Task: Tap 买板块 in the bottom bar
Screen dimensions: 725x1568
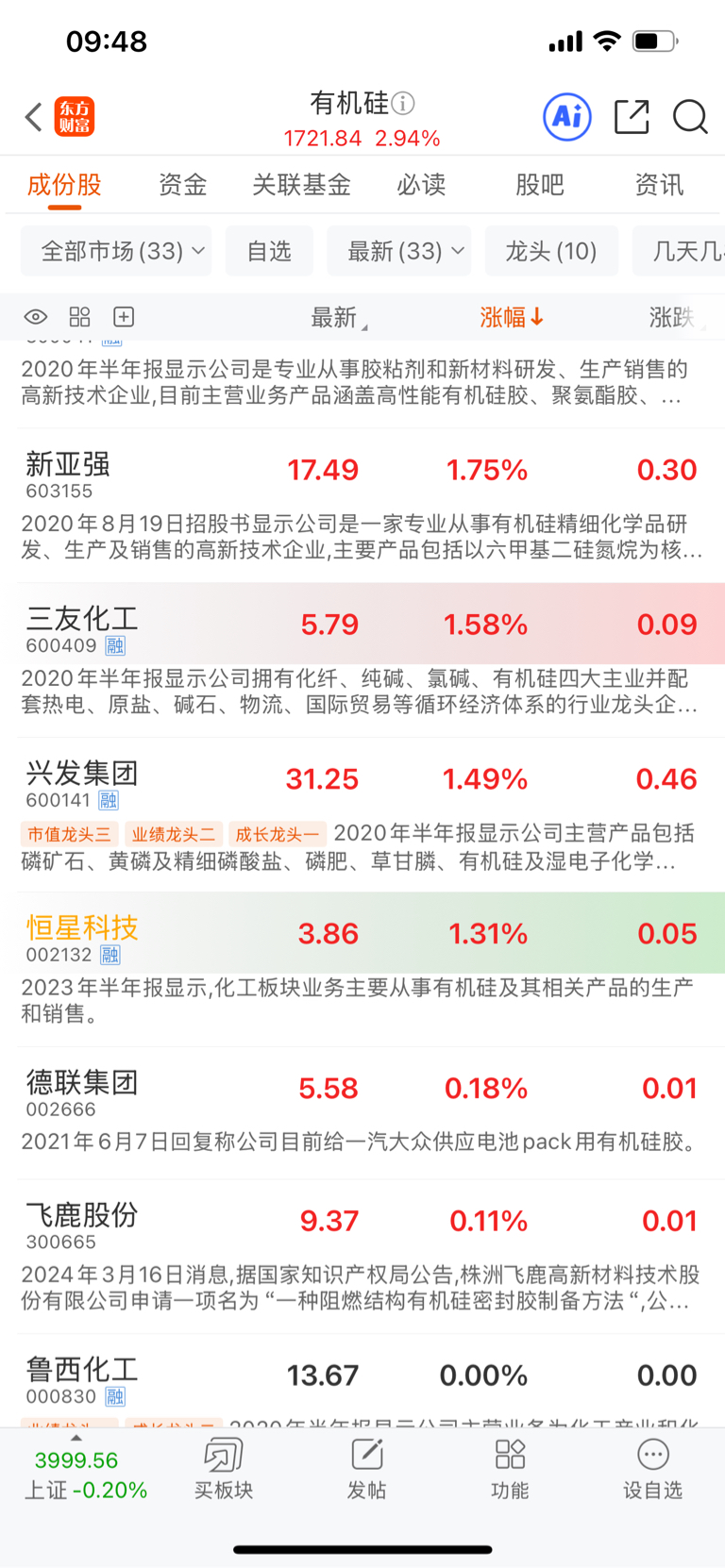Action: tap(224, 1468)
